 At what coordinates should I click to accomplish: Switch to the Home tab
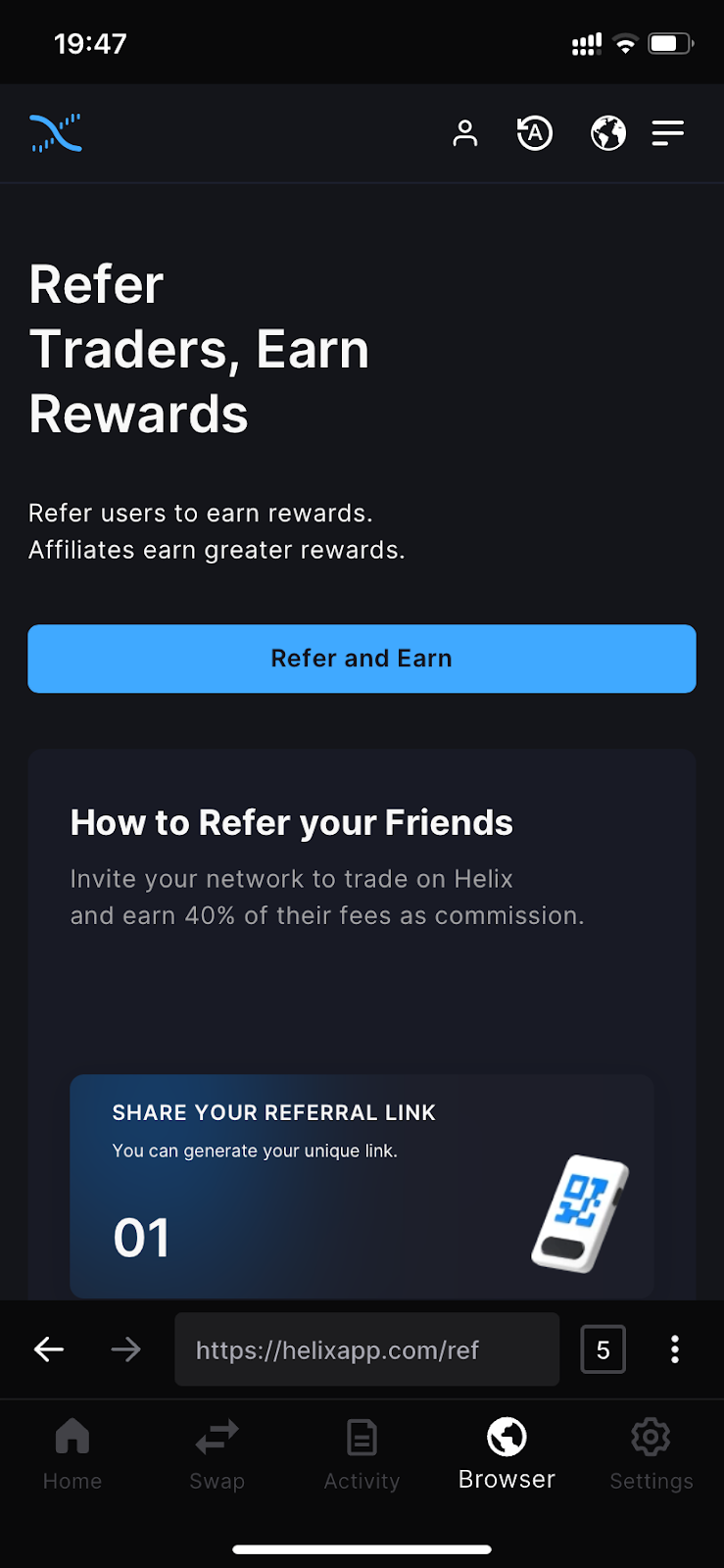(x=72, y=1454)
